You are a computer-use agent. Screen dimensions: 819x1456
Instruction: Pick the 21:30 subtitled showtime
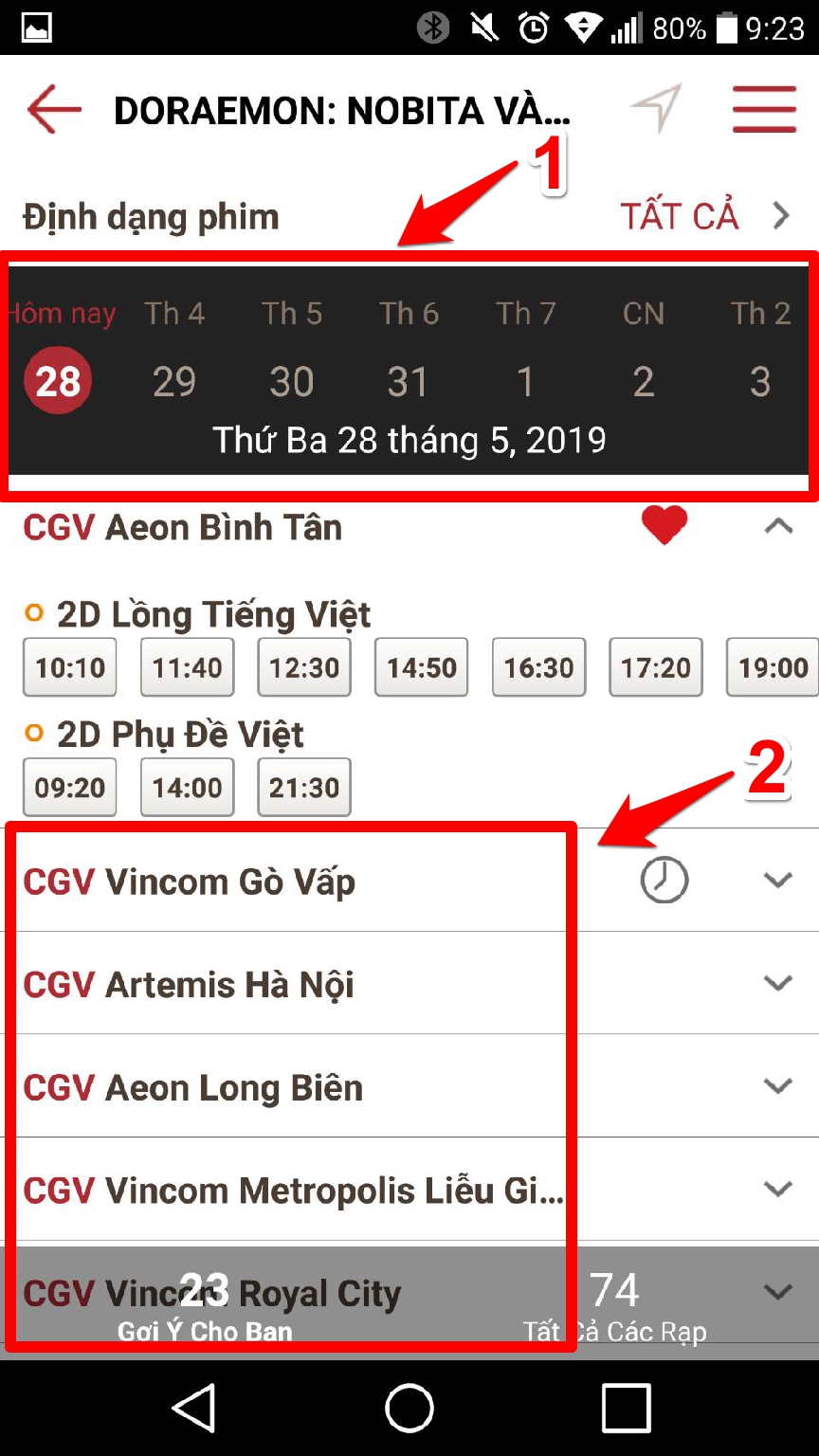[304, 787]
